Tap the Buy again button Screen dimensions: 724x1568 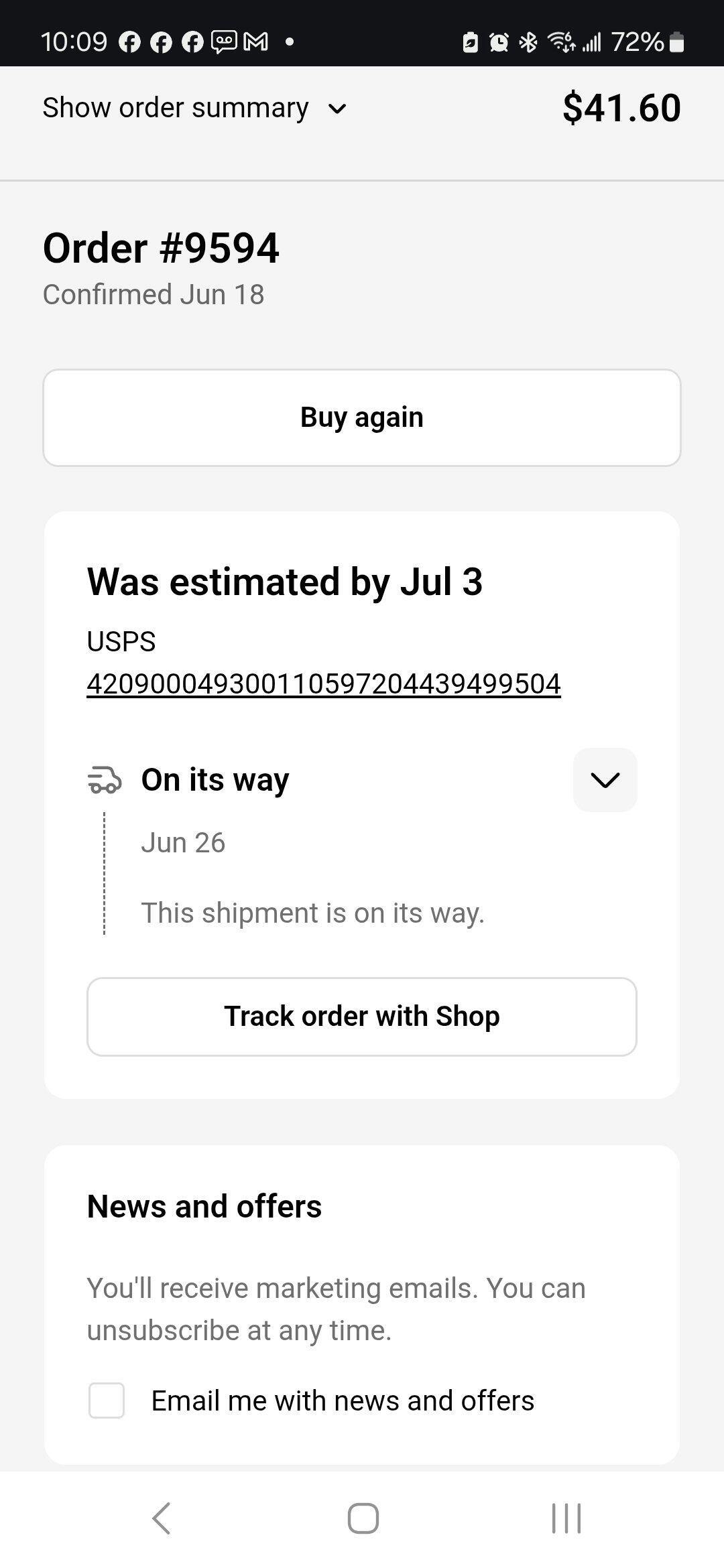362,417
